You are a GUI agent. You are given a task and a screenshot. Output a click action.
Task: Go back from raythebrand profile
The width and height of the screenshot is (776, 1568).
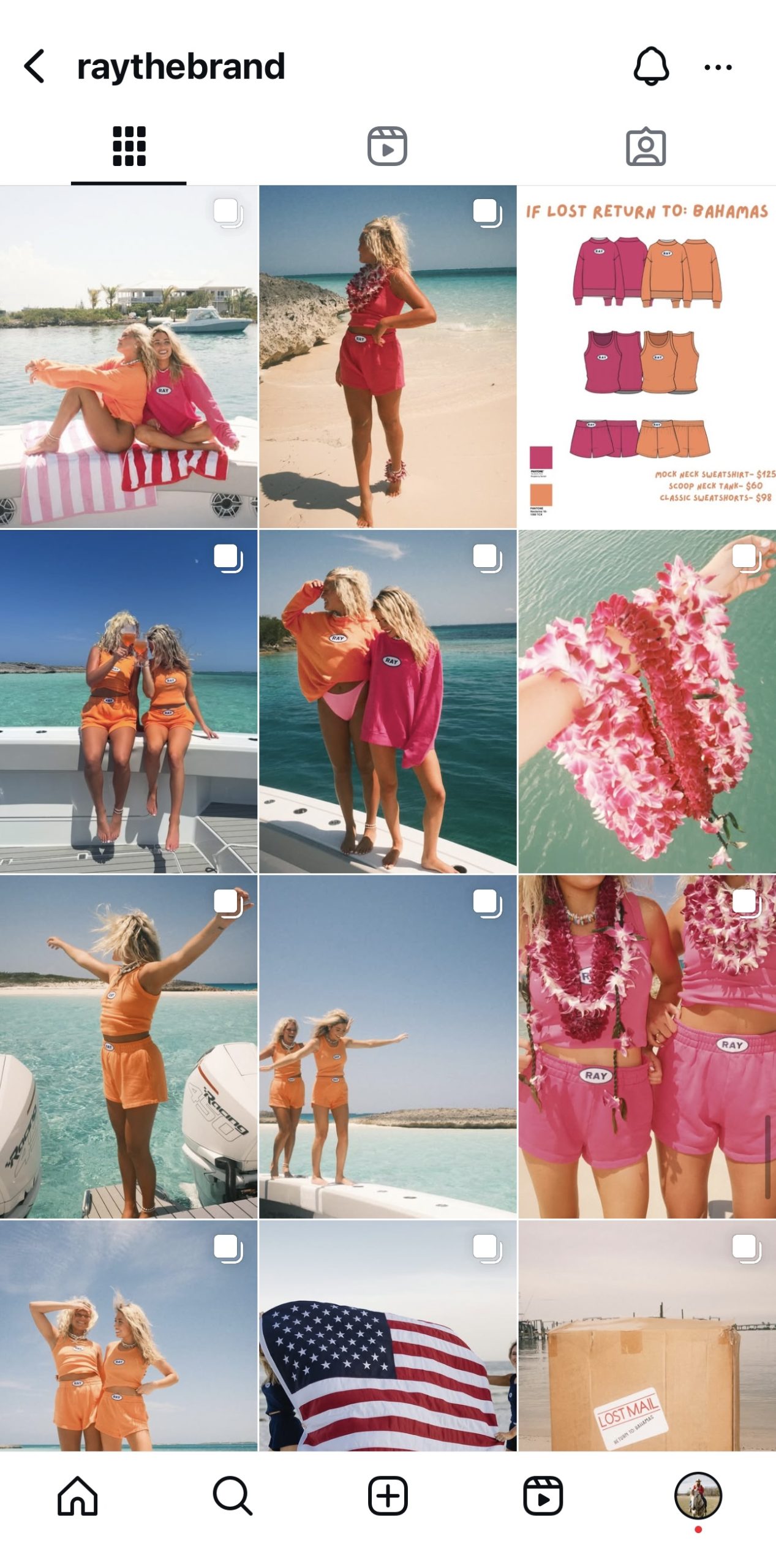[x=35, y=66]
